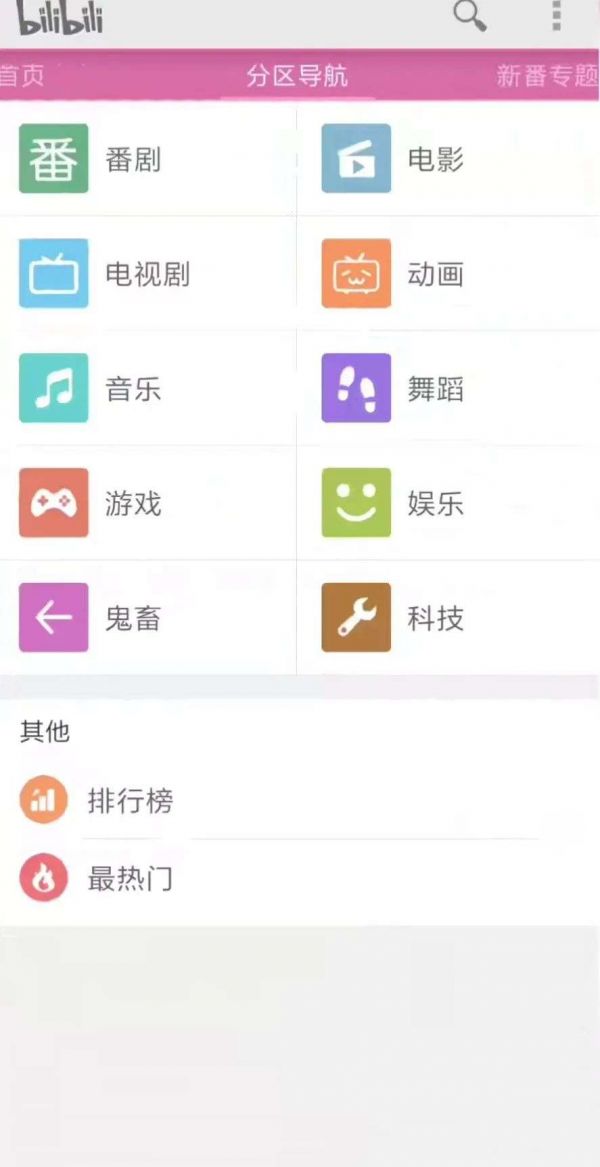Open the 科技 category

pos(448,618)
